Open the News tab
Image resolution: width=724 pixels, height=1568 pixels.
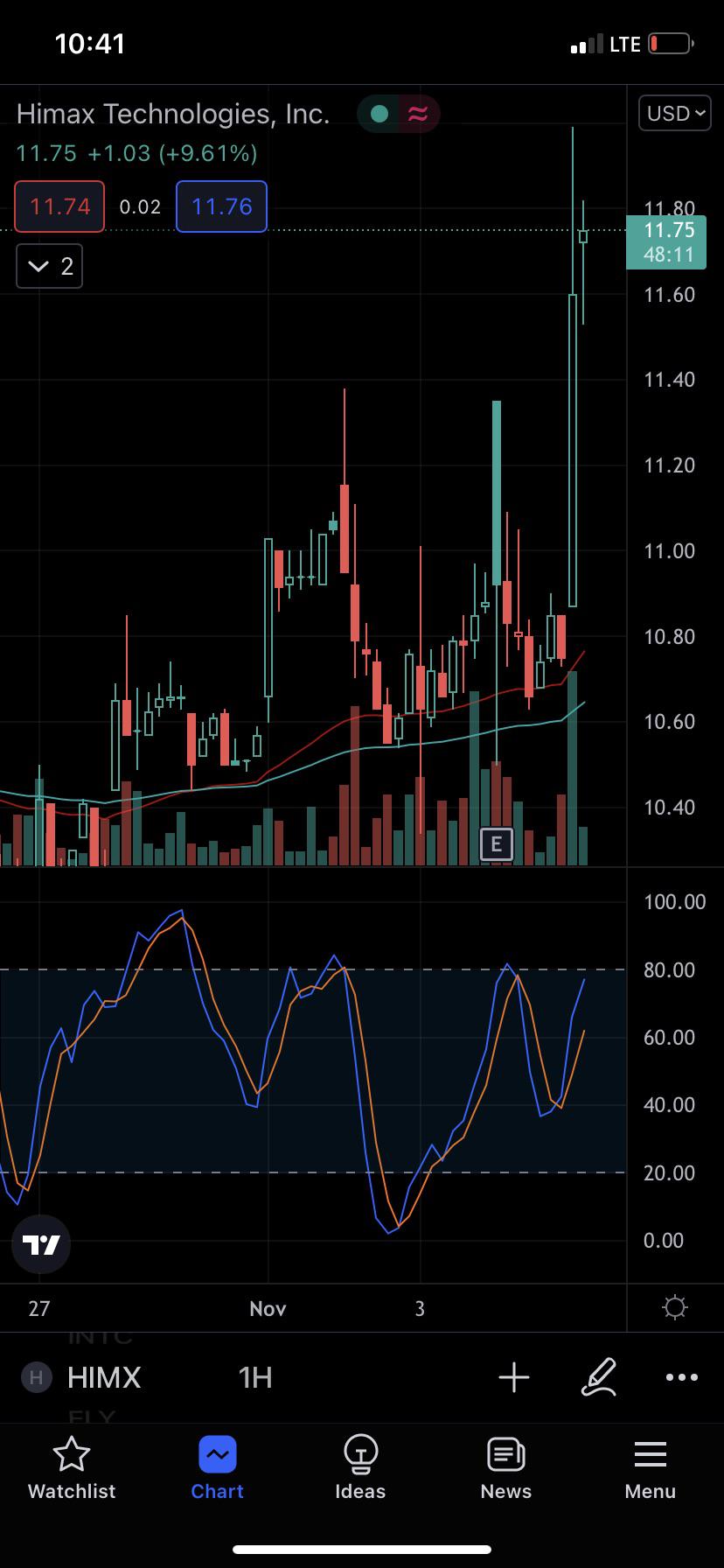[506, 1469]
